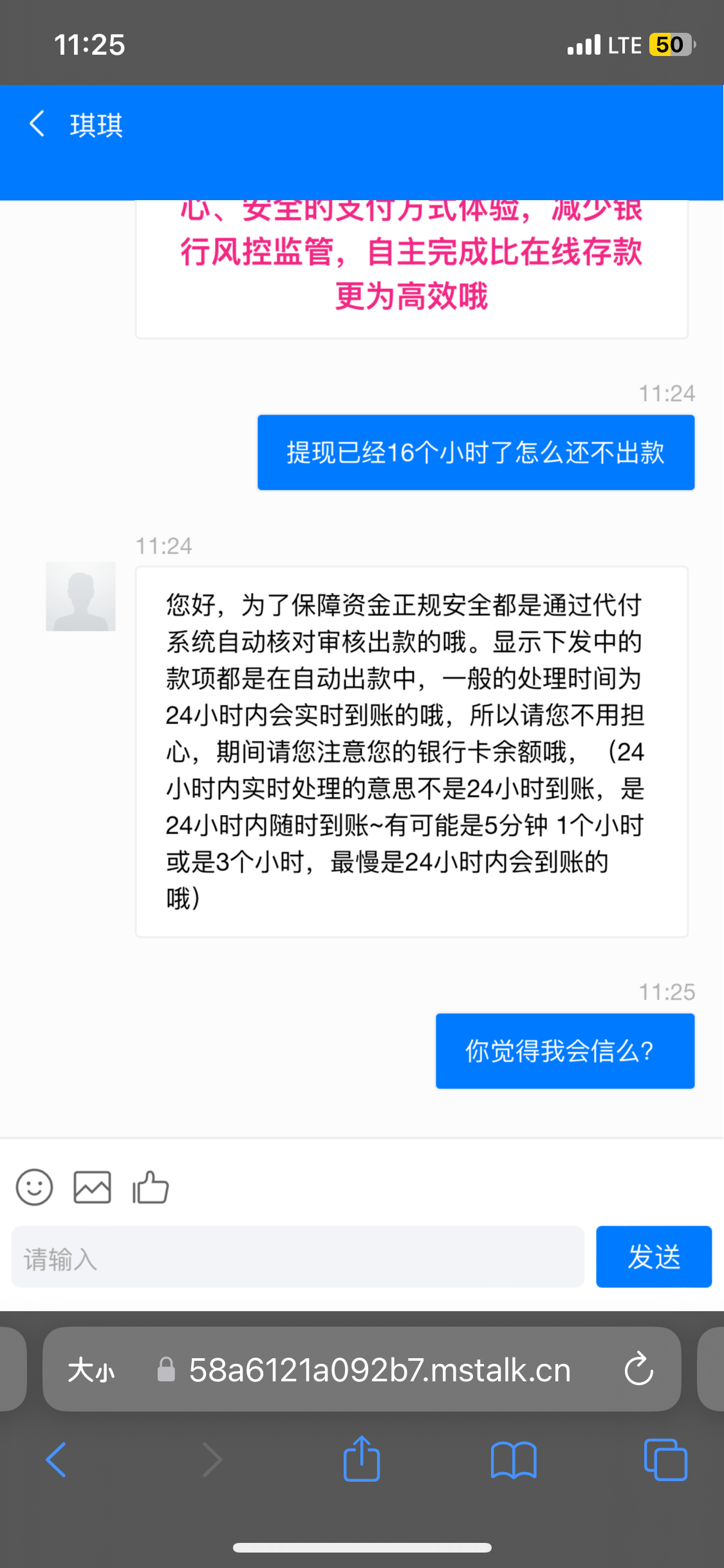Tap the thumbs-up rating icon
This screenshot has width=724, height=1568.
(151, 1187)
